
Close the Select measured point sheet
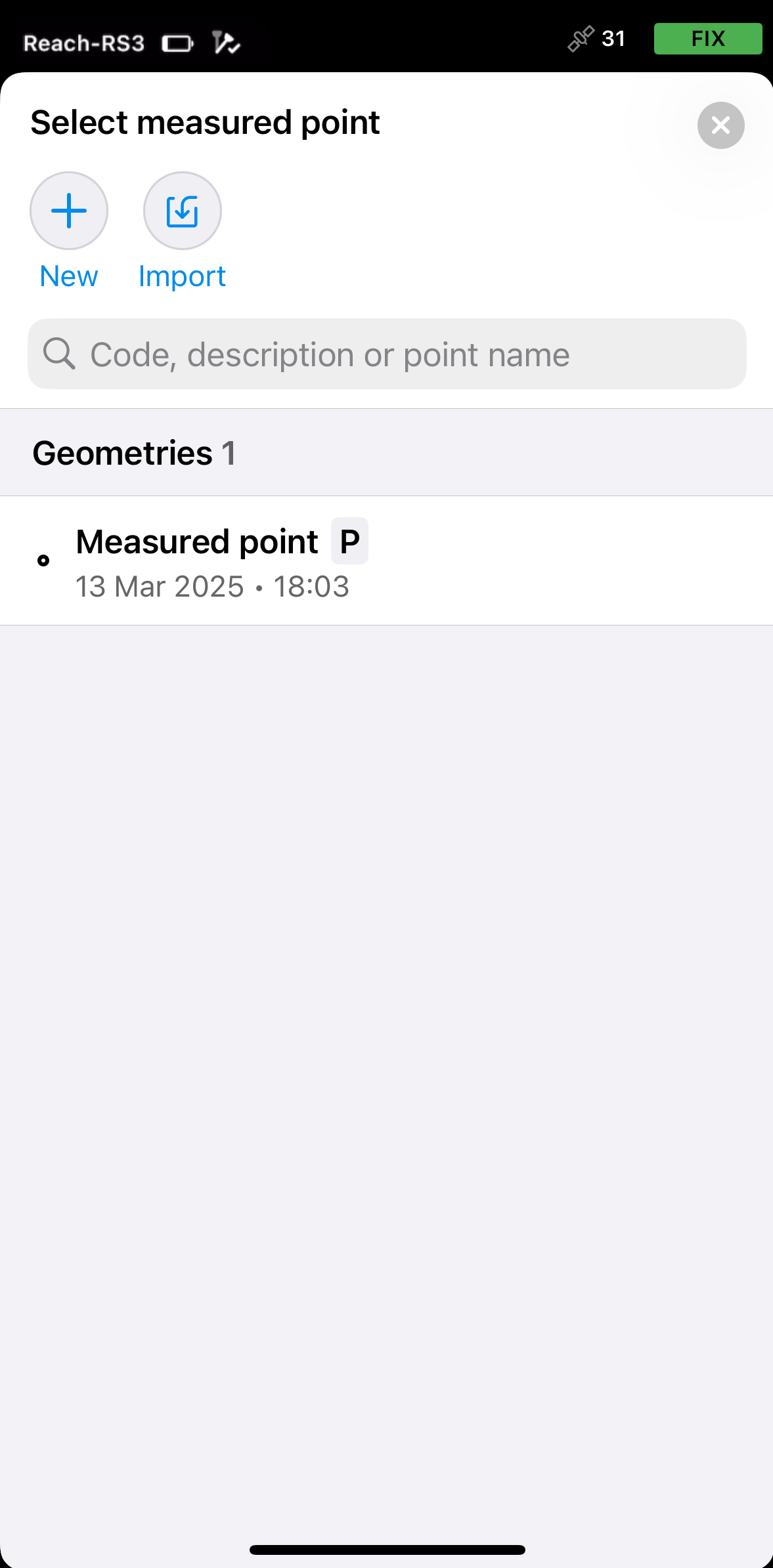(x=720, y=125)
